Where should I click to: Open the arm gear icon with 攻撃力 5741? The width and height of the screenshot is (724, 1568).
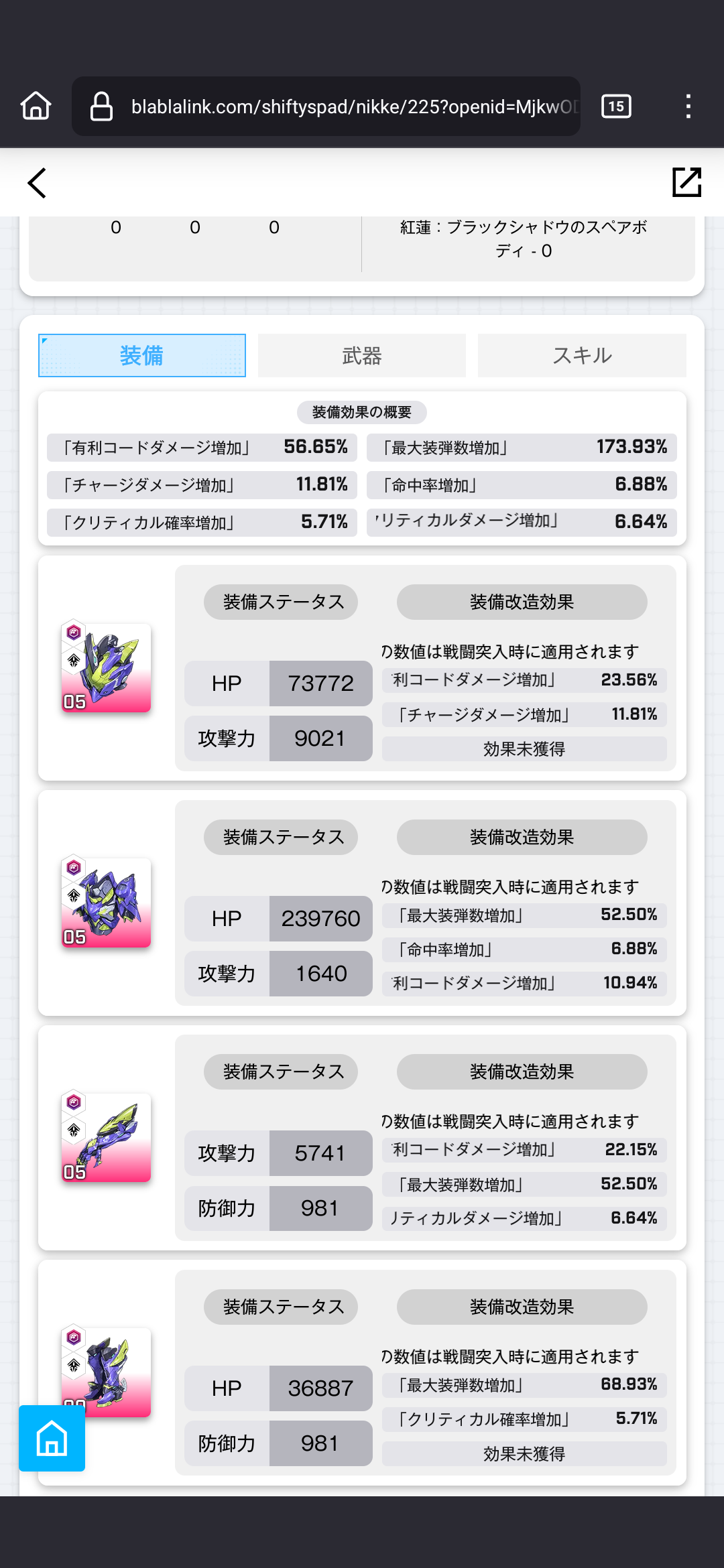[x=106, y=1137]
